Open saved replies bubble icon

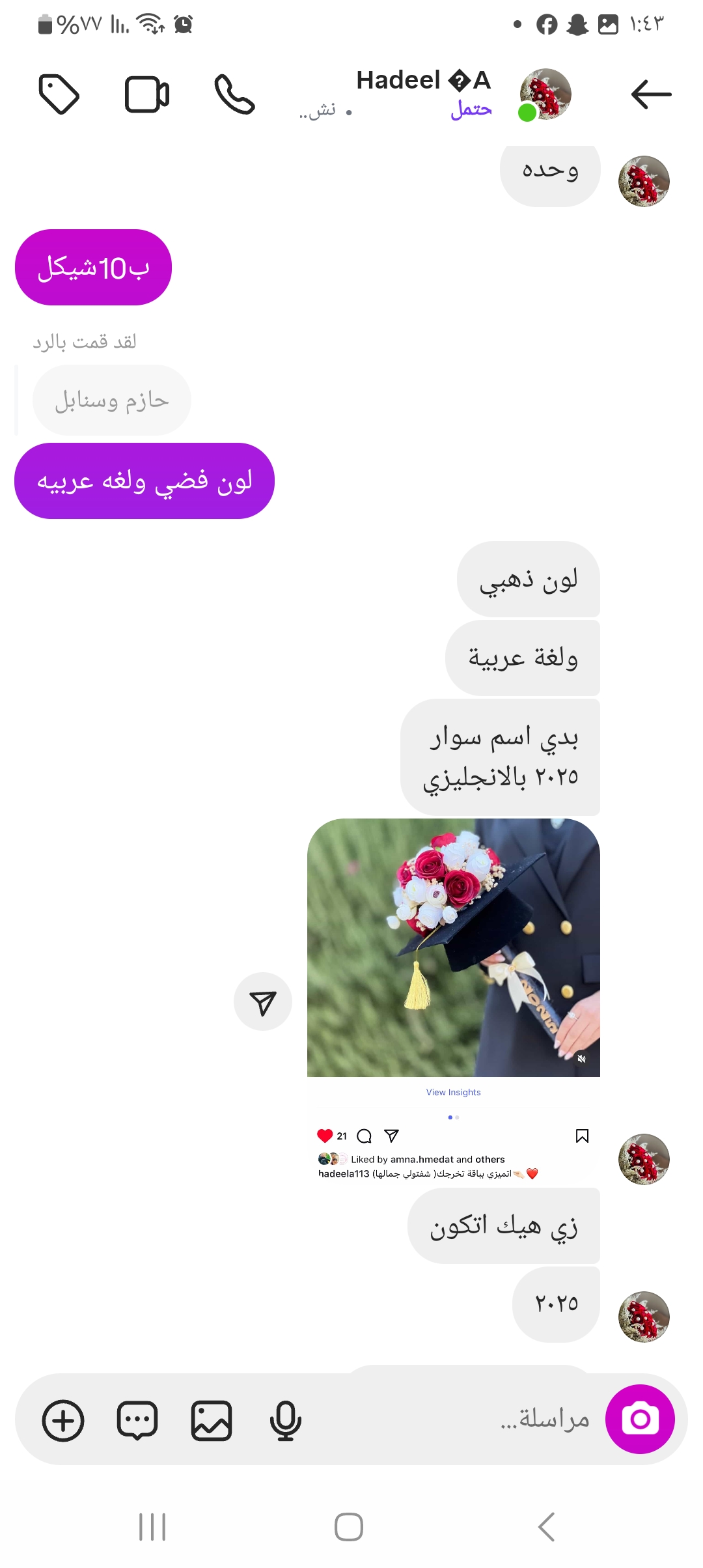pyautogui.click(x=137, y=1420)
